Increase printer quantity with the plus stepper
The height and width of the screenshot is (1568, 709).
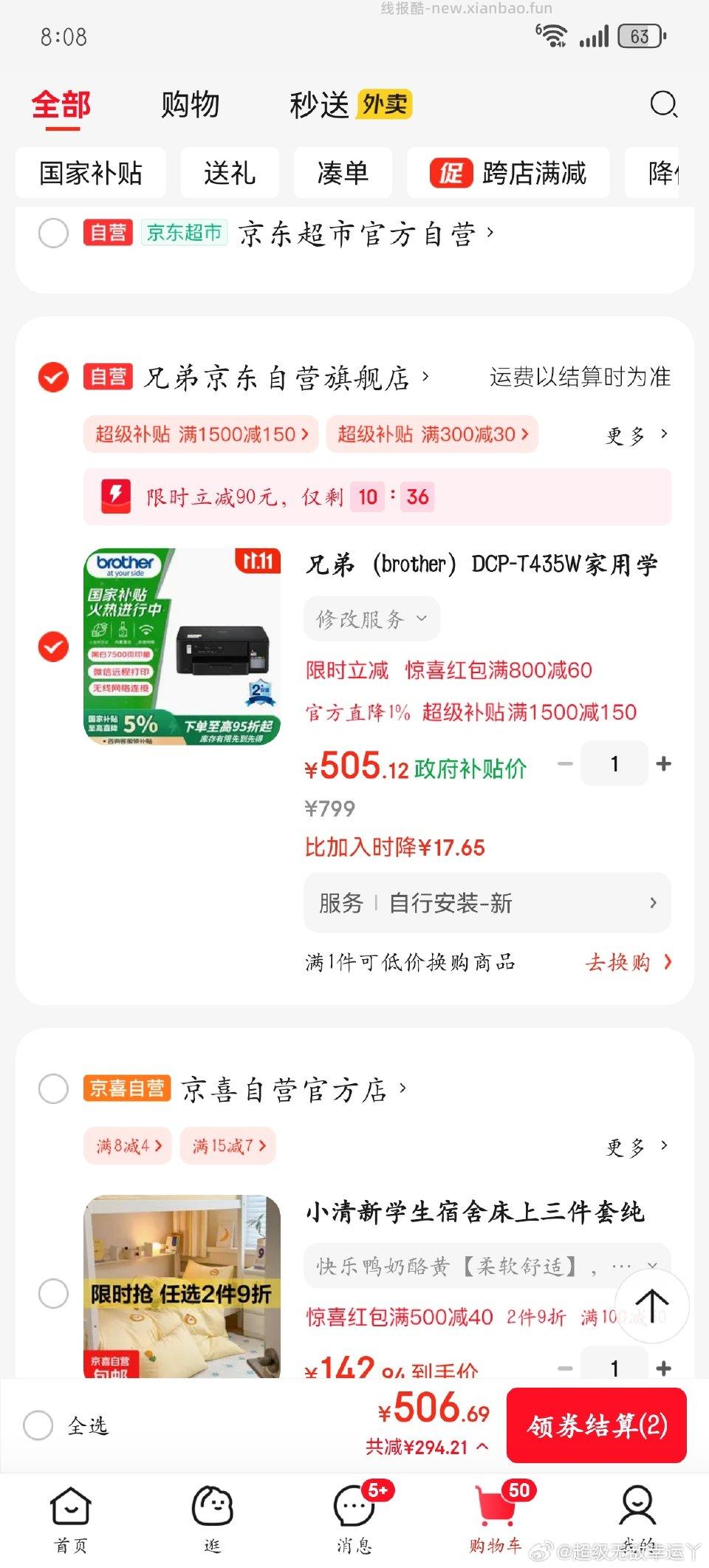664,763
